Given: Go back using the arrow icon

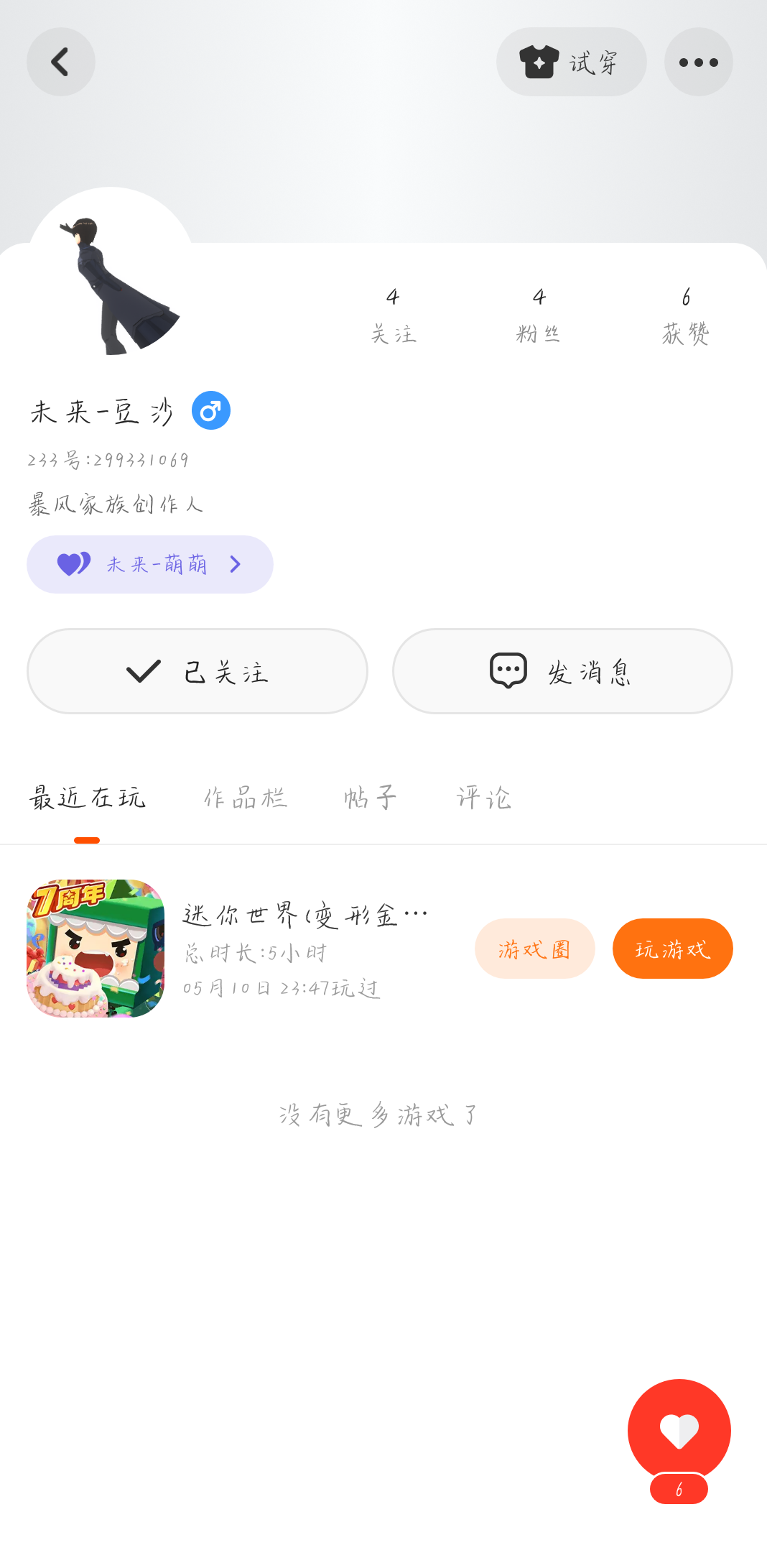Looking at the screenshot, I should (x=60, y=62).
